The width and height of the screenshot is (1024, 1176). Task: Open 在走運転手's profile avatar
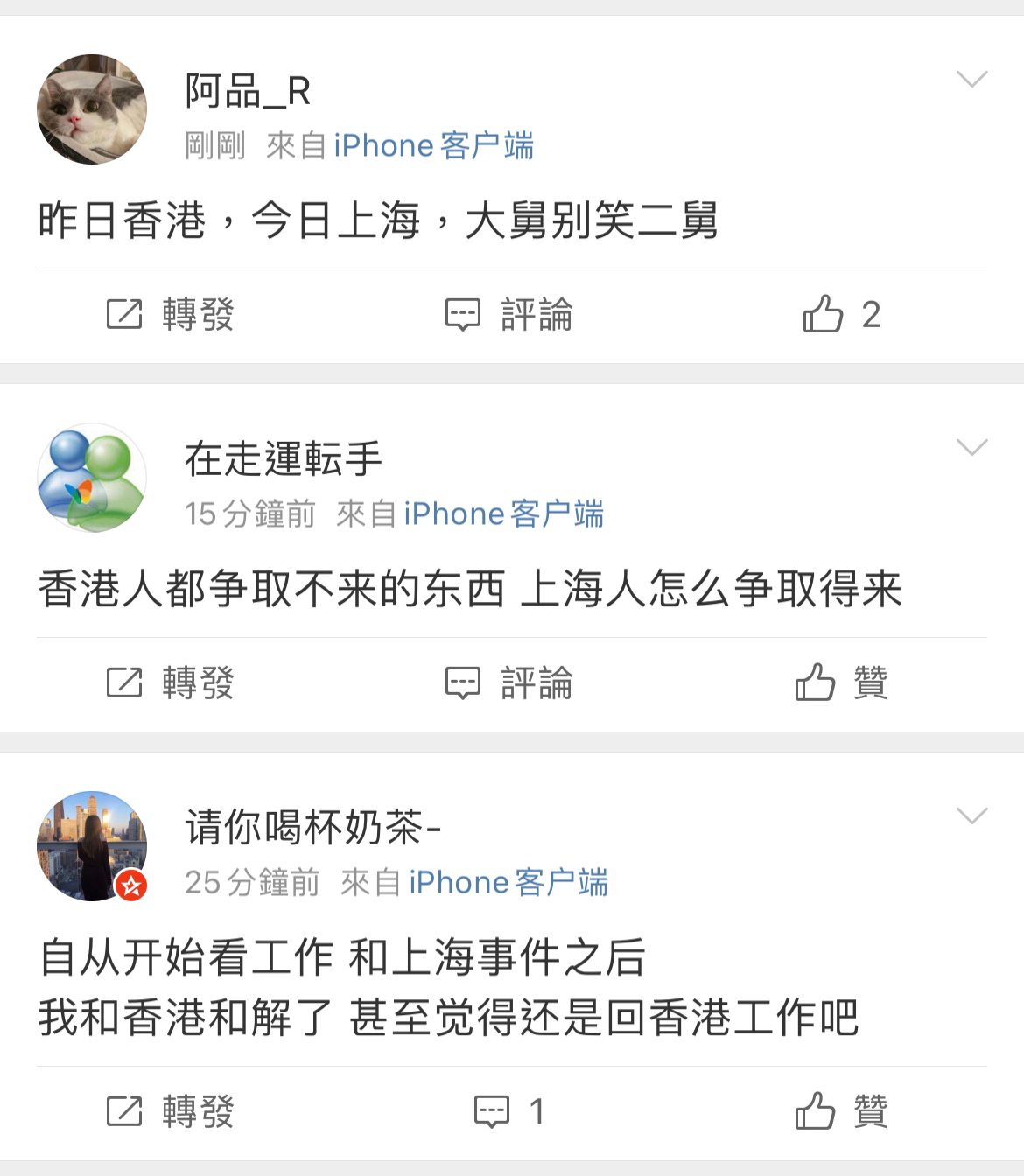[x=92, y=478]
